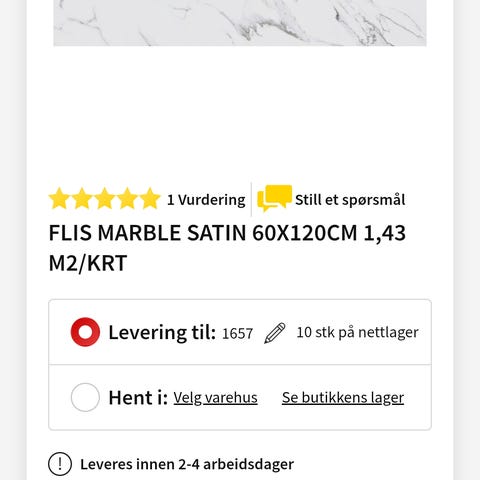480x480 pixels.
Task: Select the Levering til delivery option
Action: coord(85,332)
